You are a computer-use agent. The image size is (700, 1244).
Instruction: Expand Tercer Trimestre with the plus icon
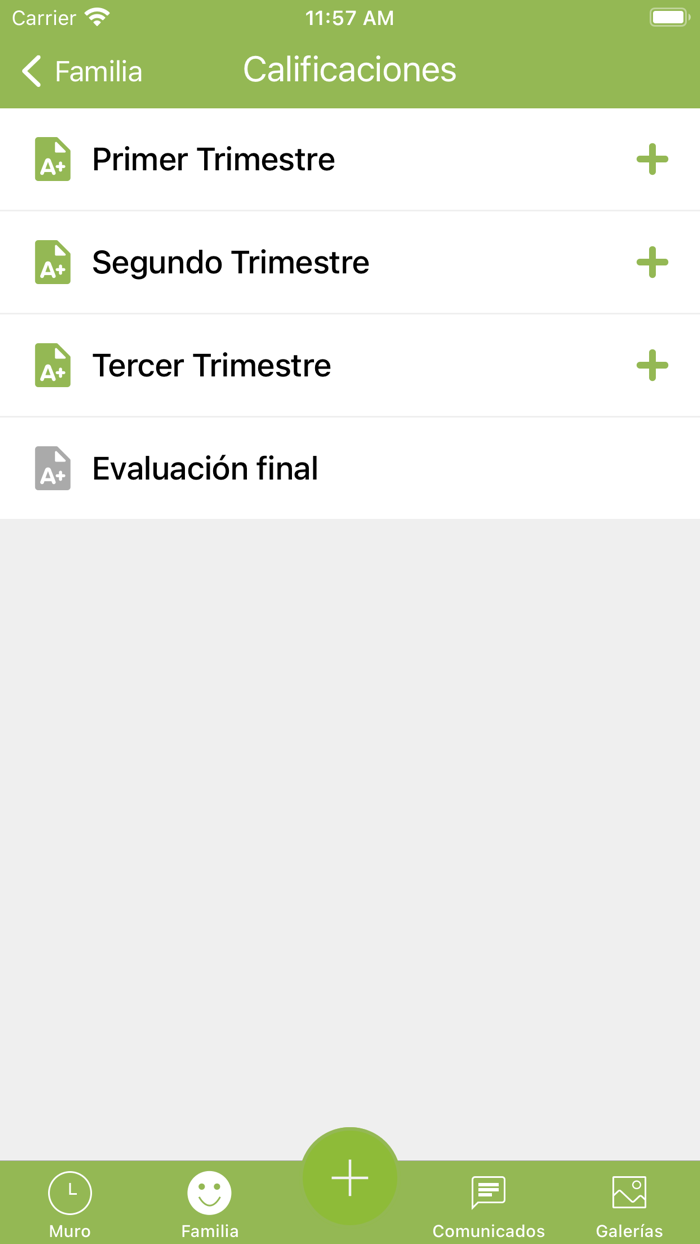[652, 366]
